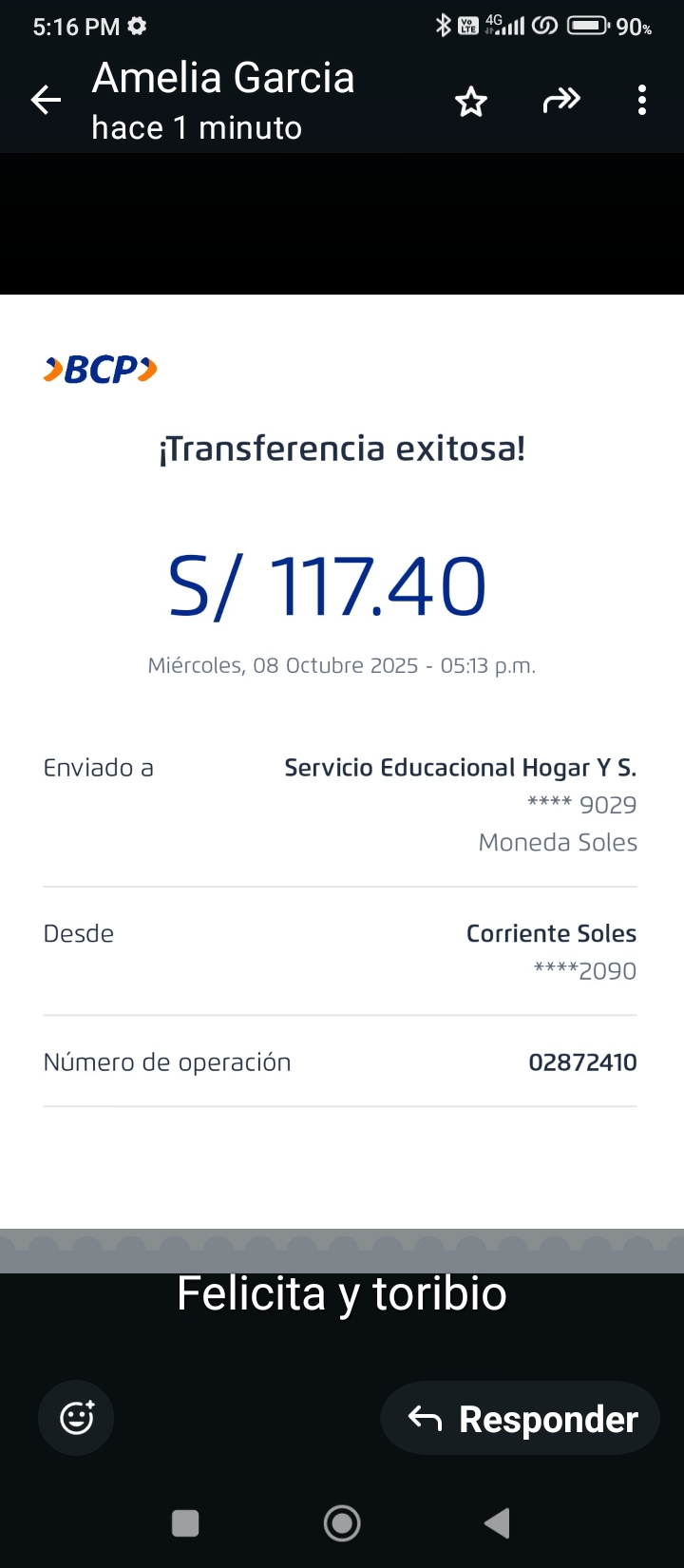Open the three-dot overflow menu
The image size is (684, 1568).
pyautogui.click(x=642, y=100)
